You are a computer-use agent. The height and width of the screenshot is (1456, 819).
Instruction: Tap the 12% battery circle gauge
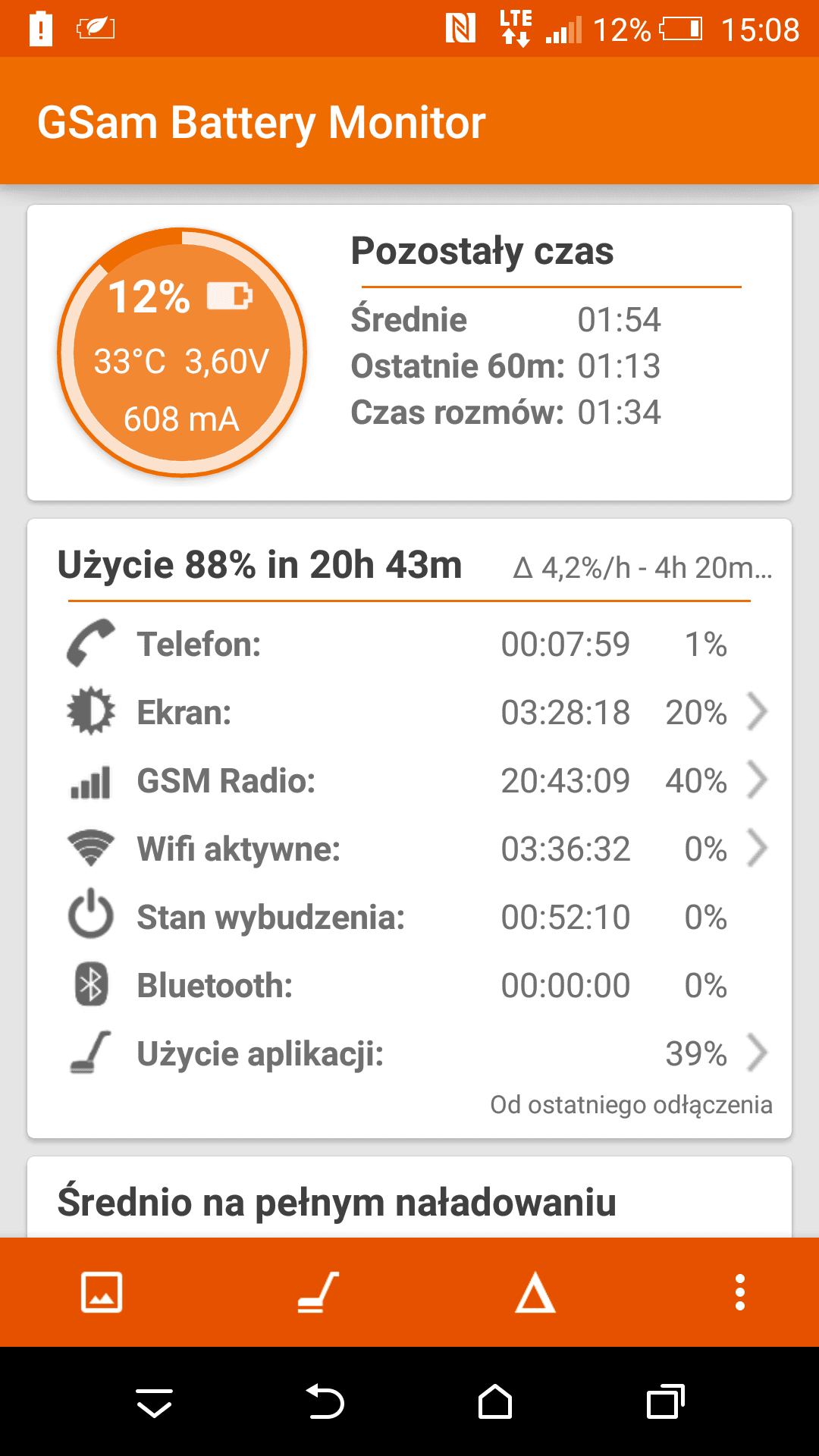[x=182, y=353]
